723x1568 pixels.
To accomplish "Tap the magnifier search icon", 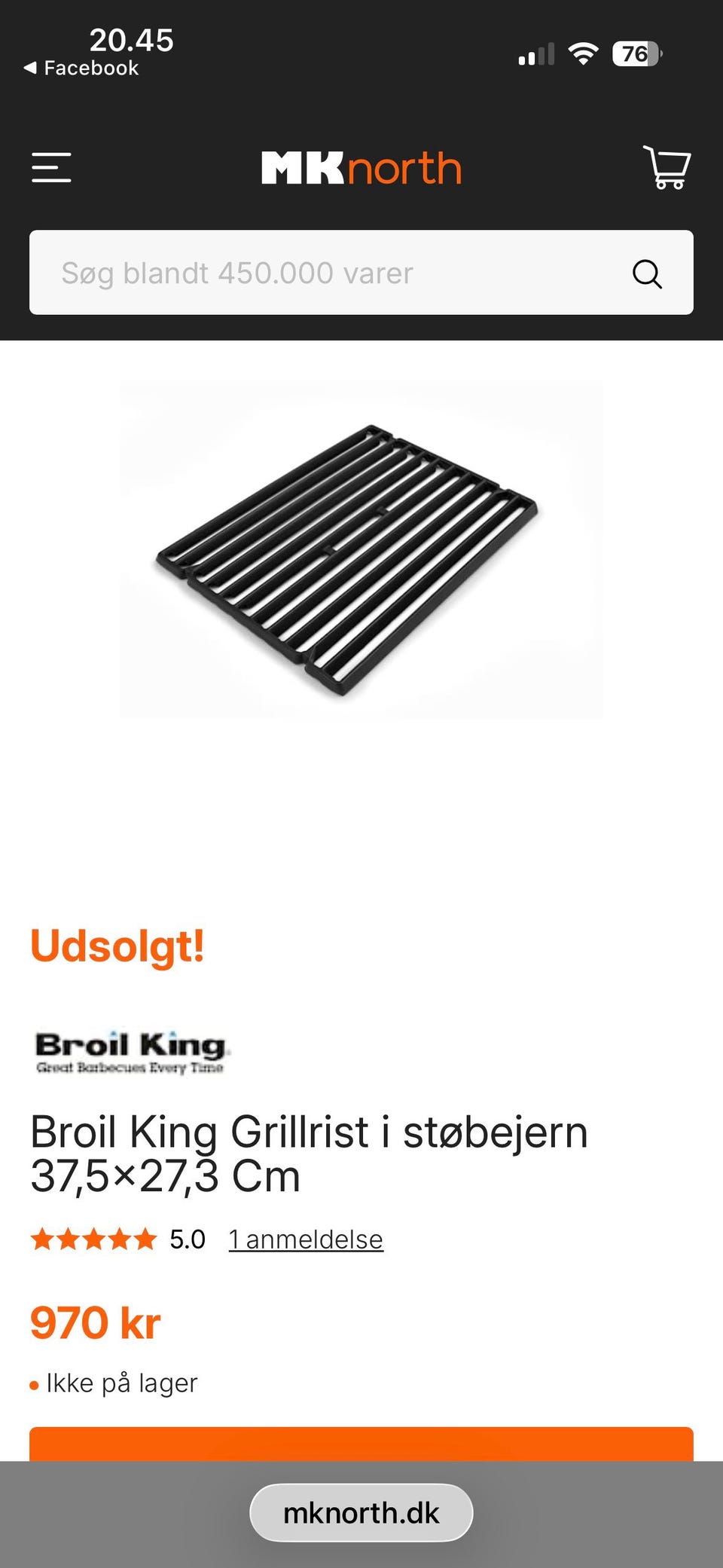I will coord(647,274).
